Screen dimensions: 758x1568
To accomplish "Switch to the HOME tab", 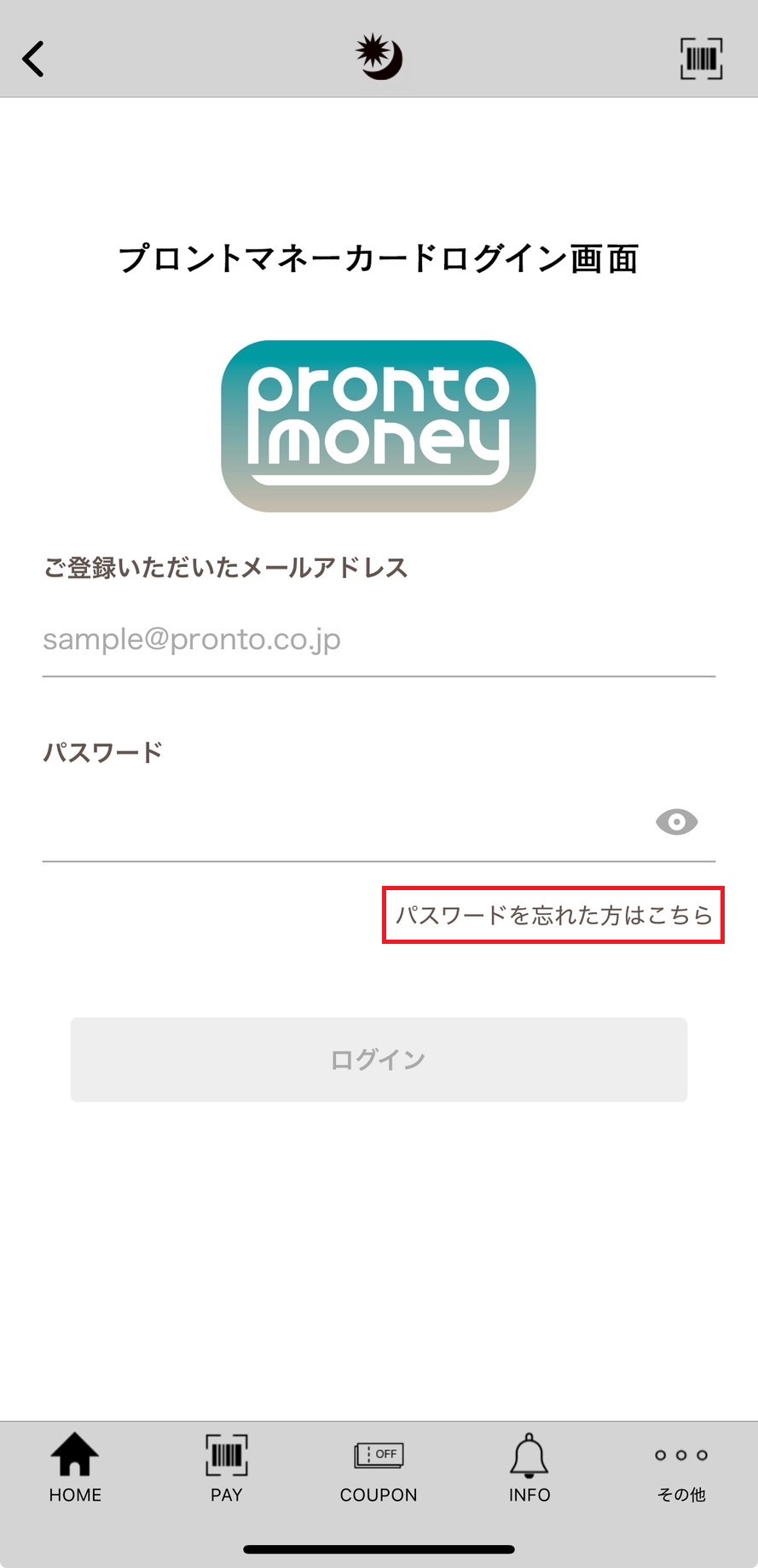I will (75, 1468).
